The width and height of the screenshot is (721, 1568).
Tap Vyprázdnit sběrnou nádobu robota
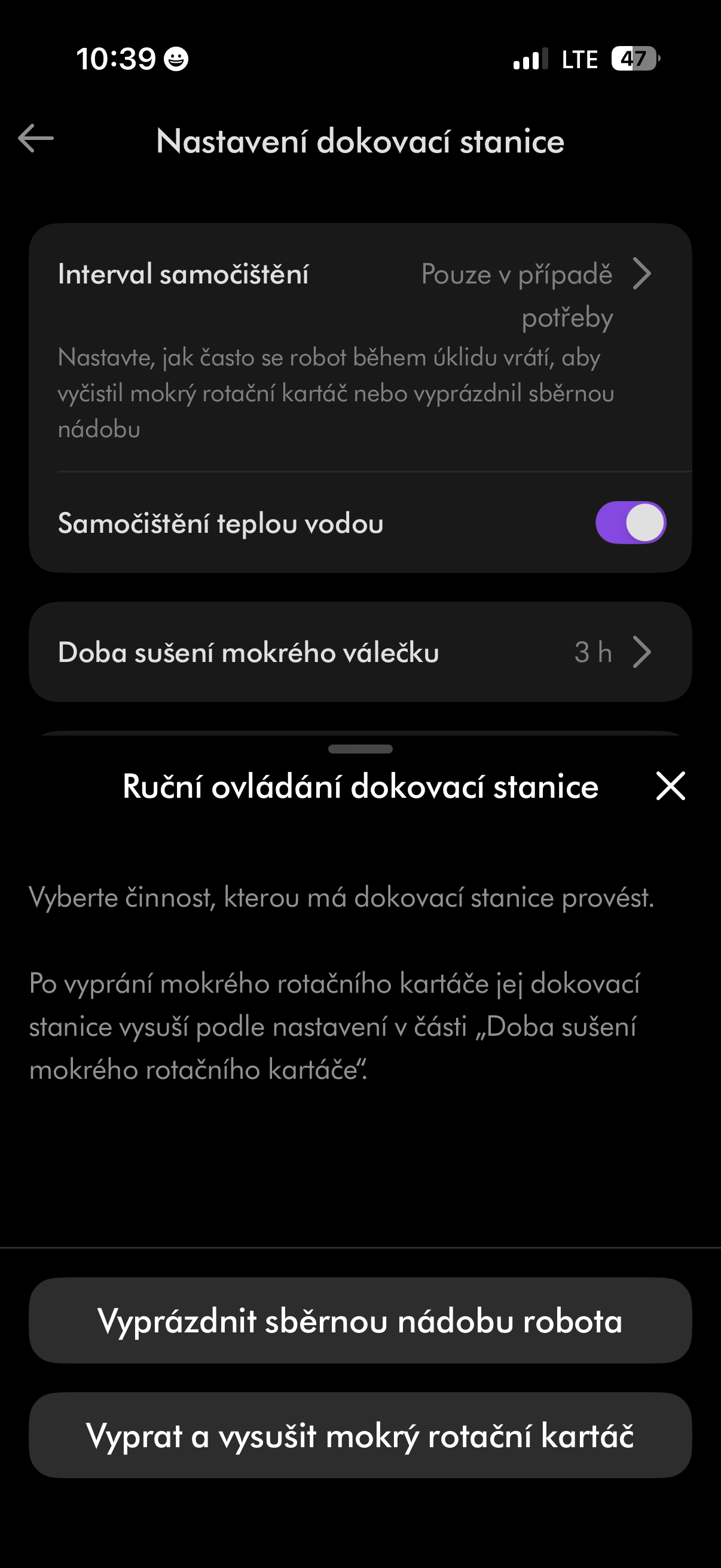[360, 1321]
